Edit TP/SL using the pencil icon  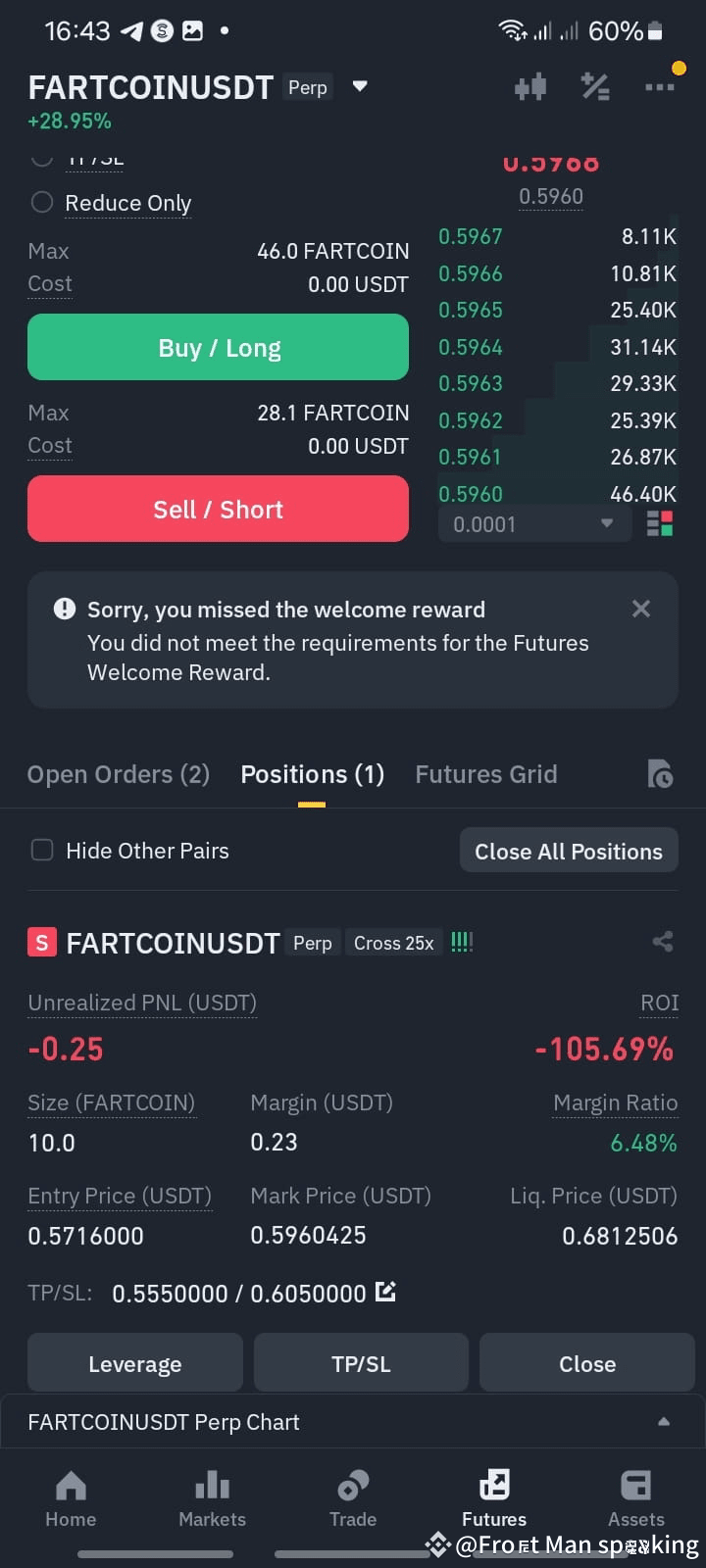tap(384, 1292)
